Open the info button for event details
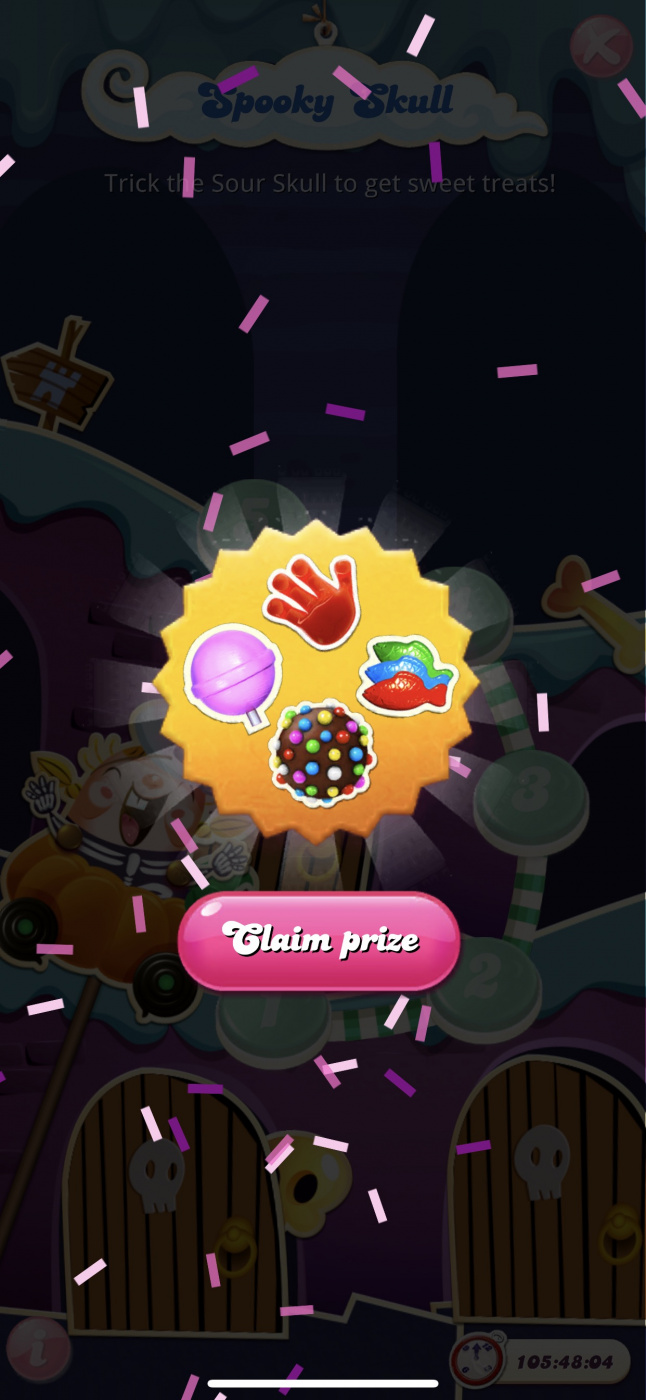The width and height of the screenshot is (646, 1400). tap(38, 1349)
